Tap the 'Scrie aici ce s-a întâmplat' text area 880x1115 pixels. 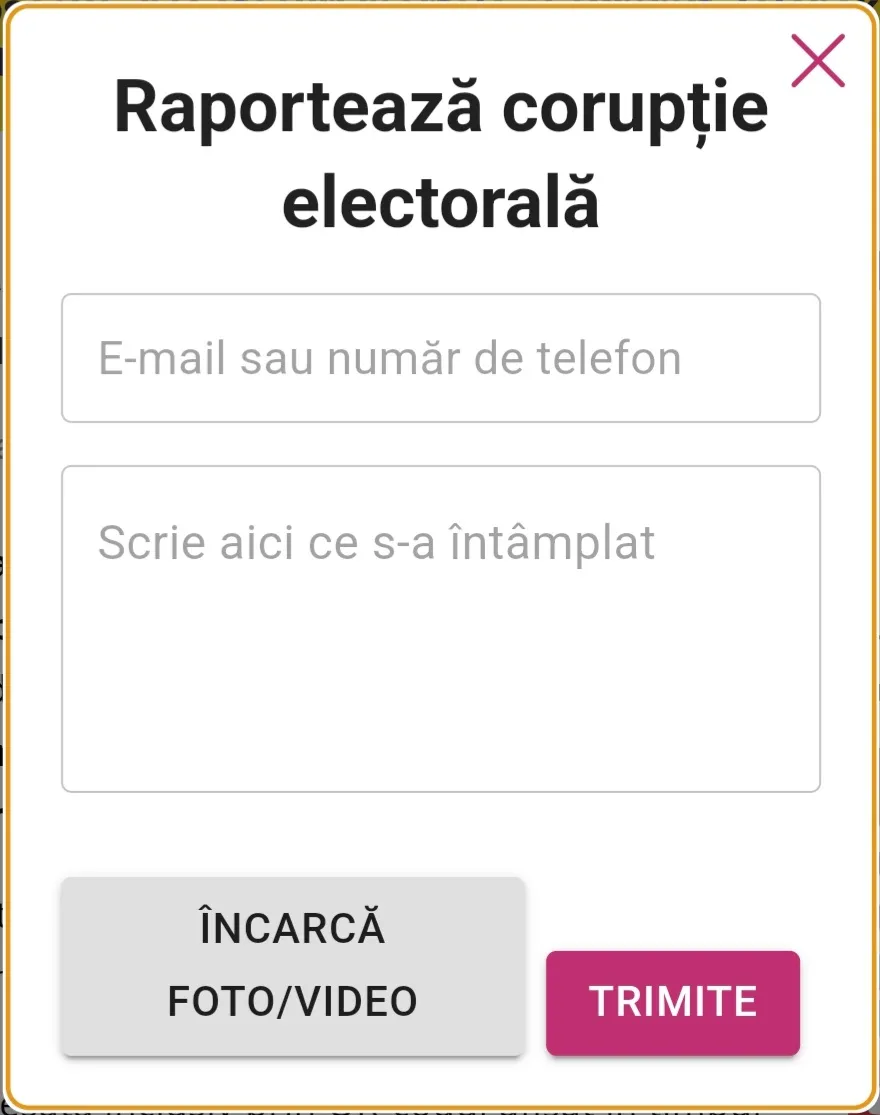pyautogui.click(x=440, y=628)
